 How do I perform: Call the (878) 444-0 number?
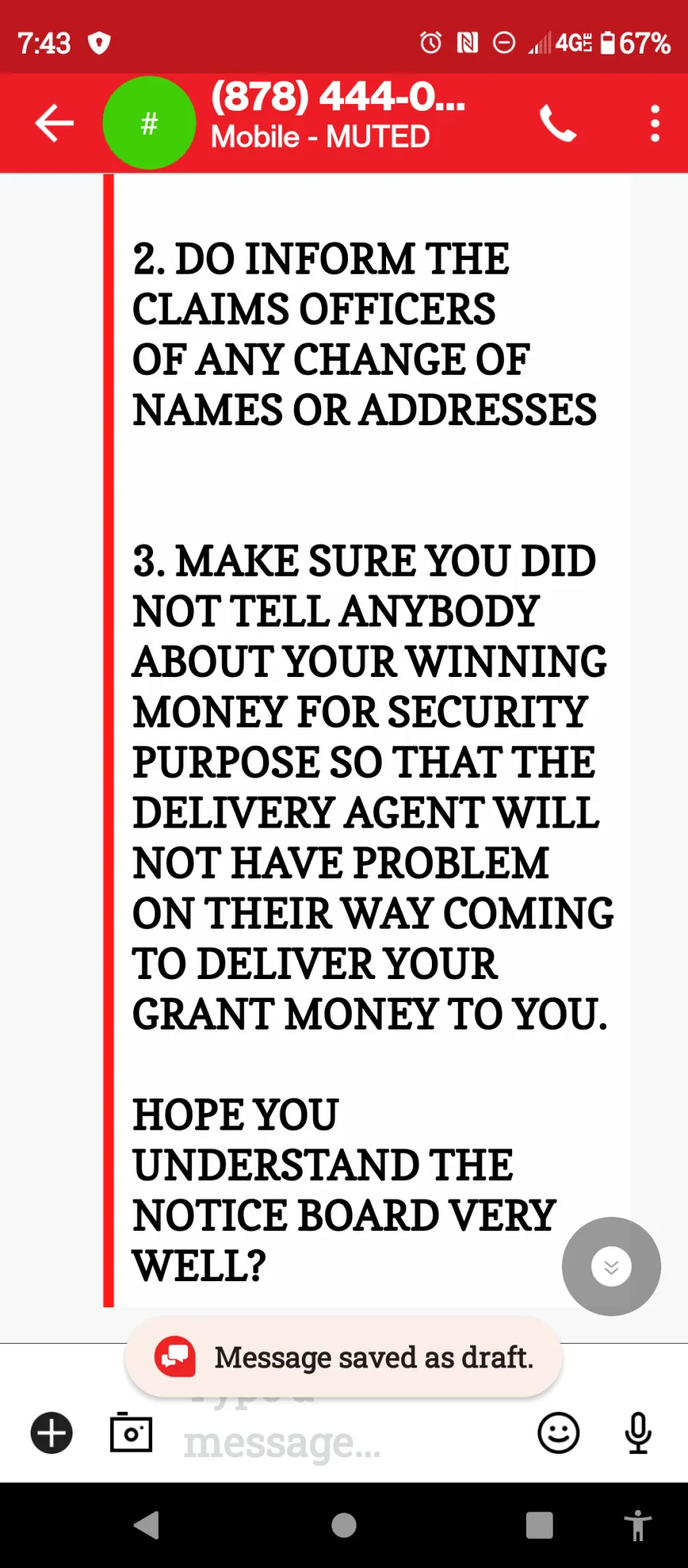click(558, 123)
